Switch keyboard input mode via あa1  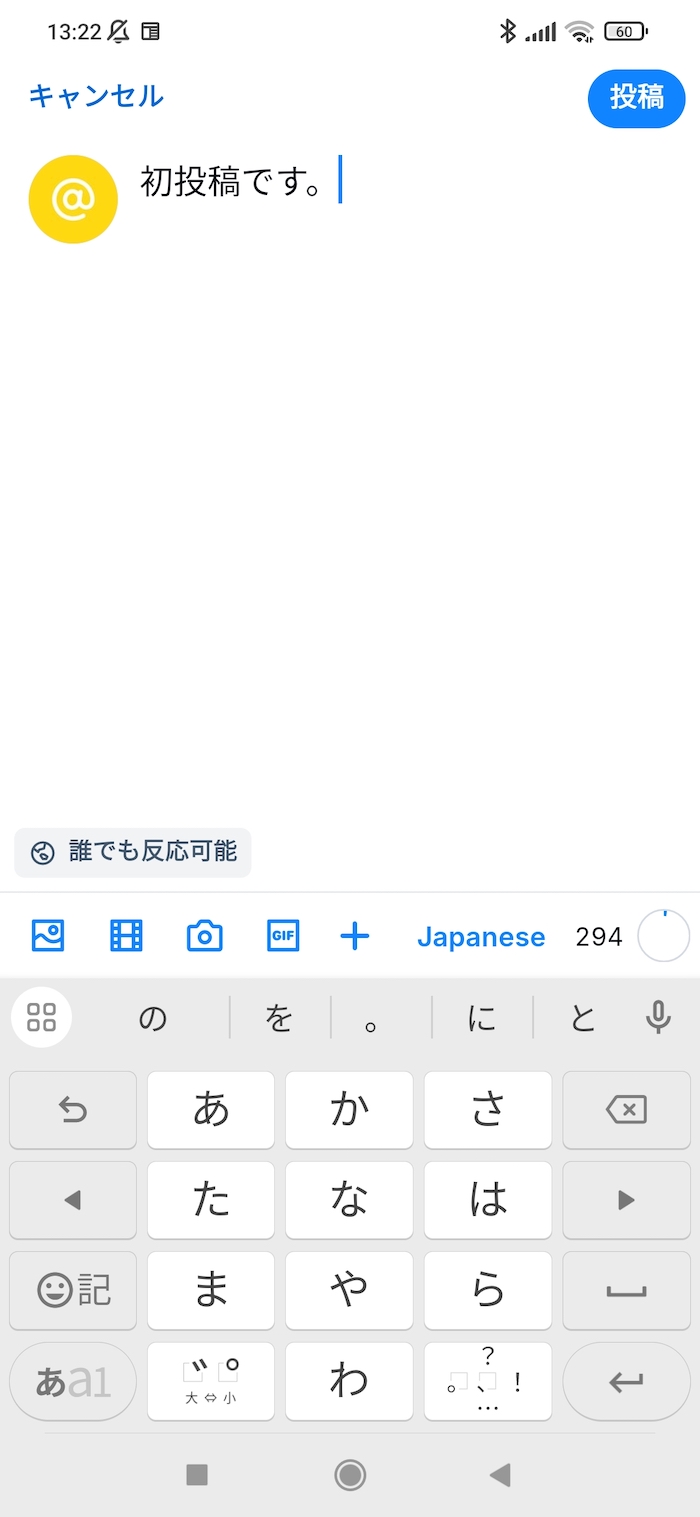tap(73, 1382)
